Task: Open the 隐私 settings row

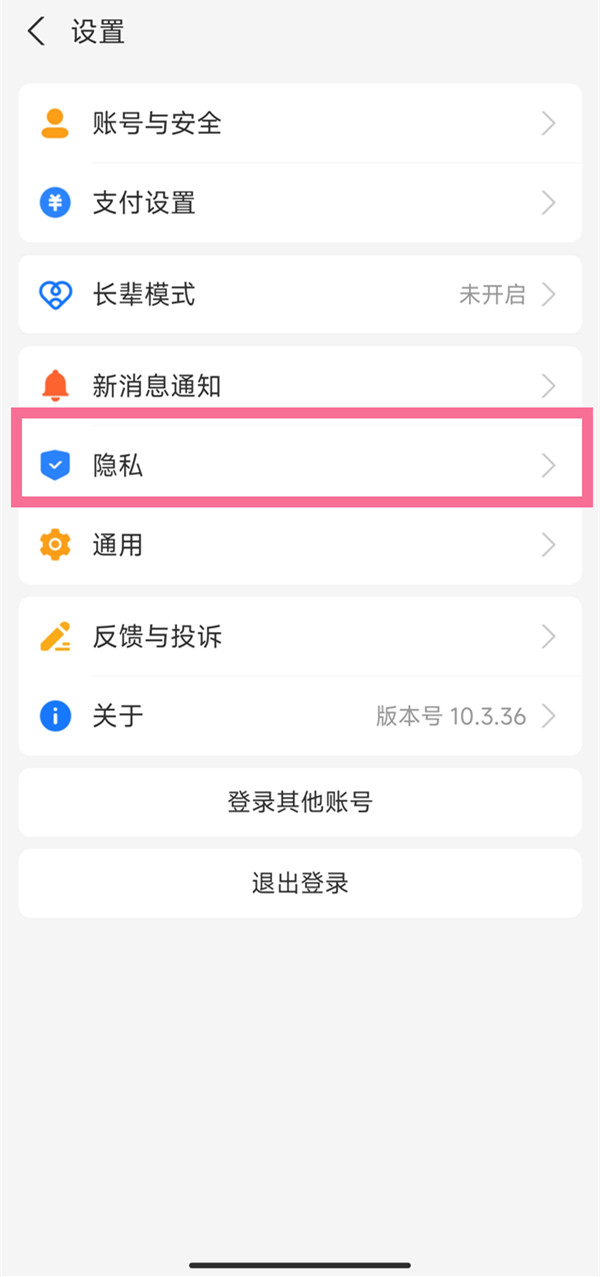Action: click(300, 465)
